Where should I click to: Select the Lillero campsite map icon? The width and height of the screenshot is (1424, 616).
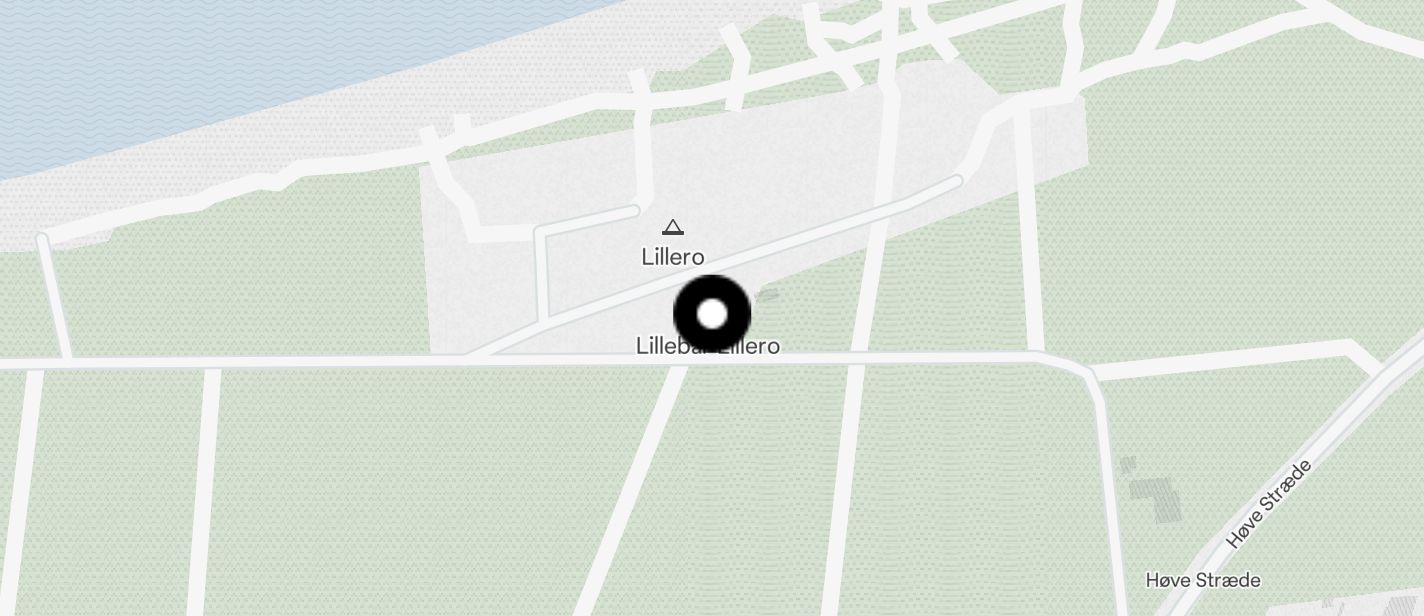[x=673, y=228]
